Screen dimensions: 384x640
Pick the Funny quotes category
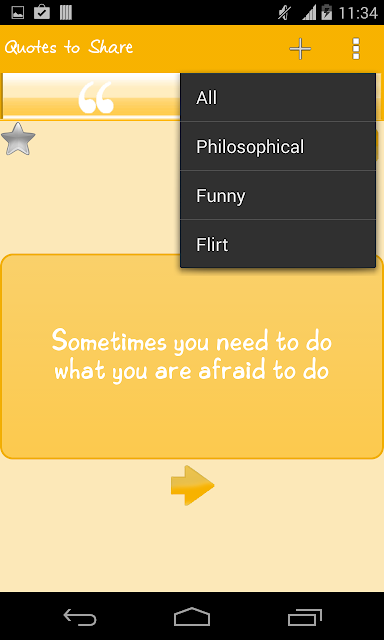278,195
